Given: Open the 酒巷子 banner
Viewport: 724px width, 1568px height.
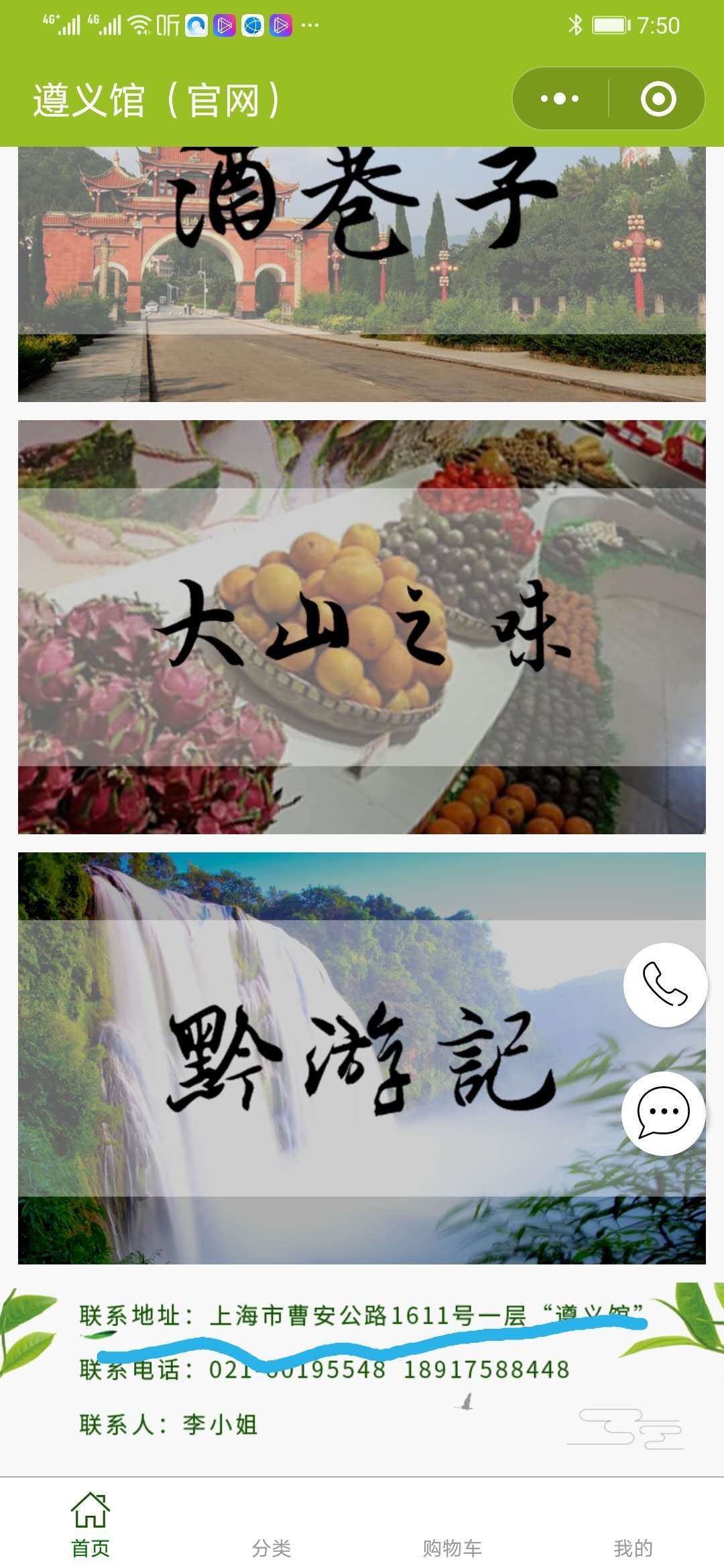Looking at the screenshot, I should (x=362, y=273).
